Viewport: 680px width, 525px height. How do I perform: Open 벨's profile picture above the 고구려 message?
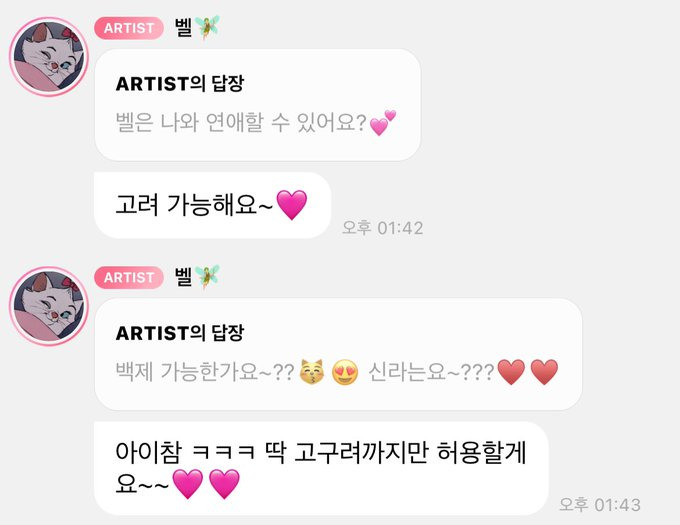tap(48, 305)
